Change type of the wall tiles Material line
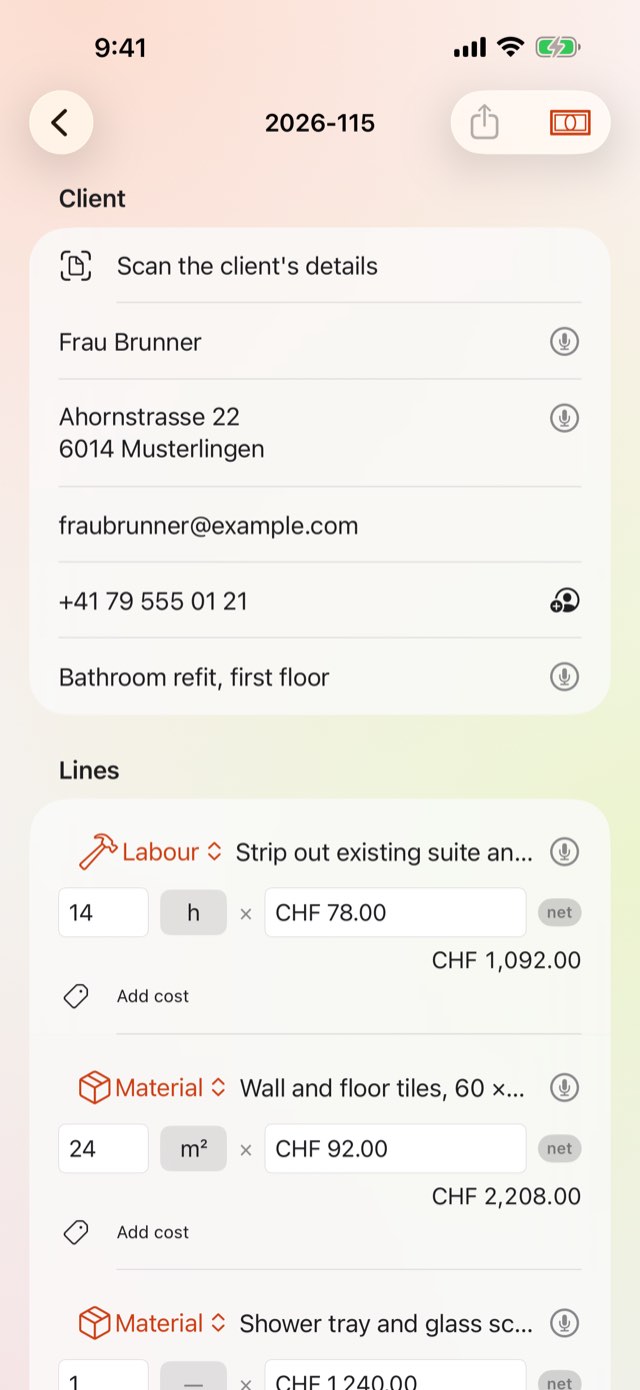 point(152,1088)
